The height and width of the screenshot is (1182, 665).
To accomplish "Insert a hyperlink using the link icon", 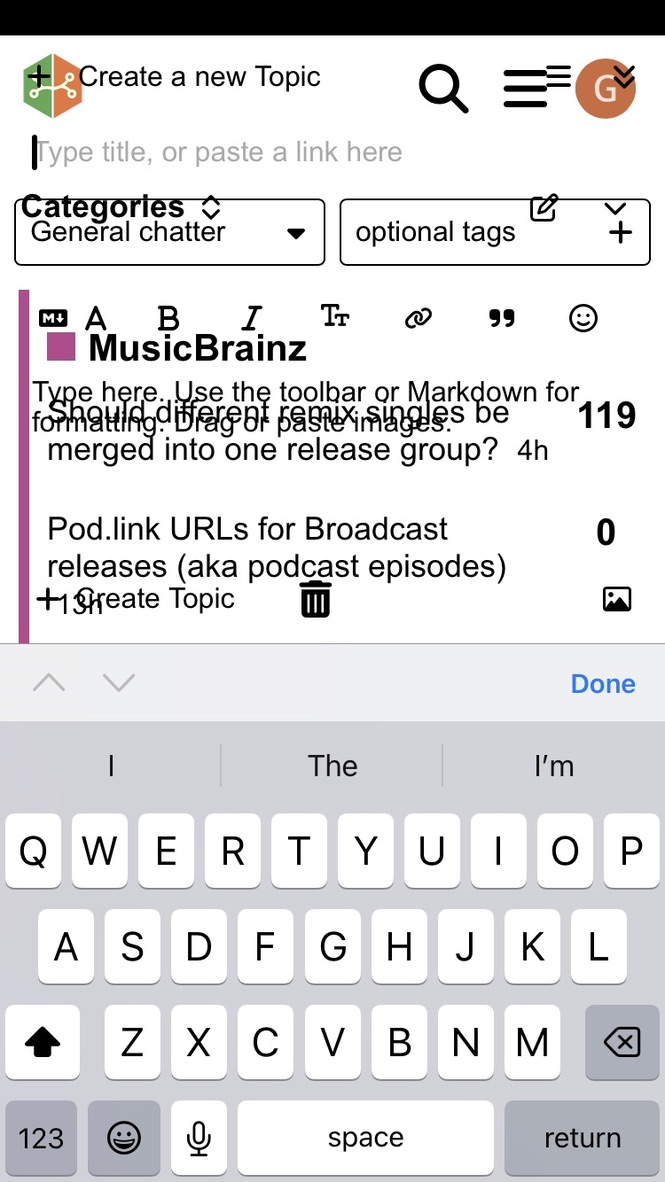I will 418,319.
